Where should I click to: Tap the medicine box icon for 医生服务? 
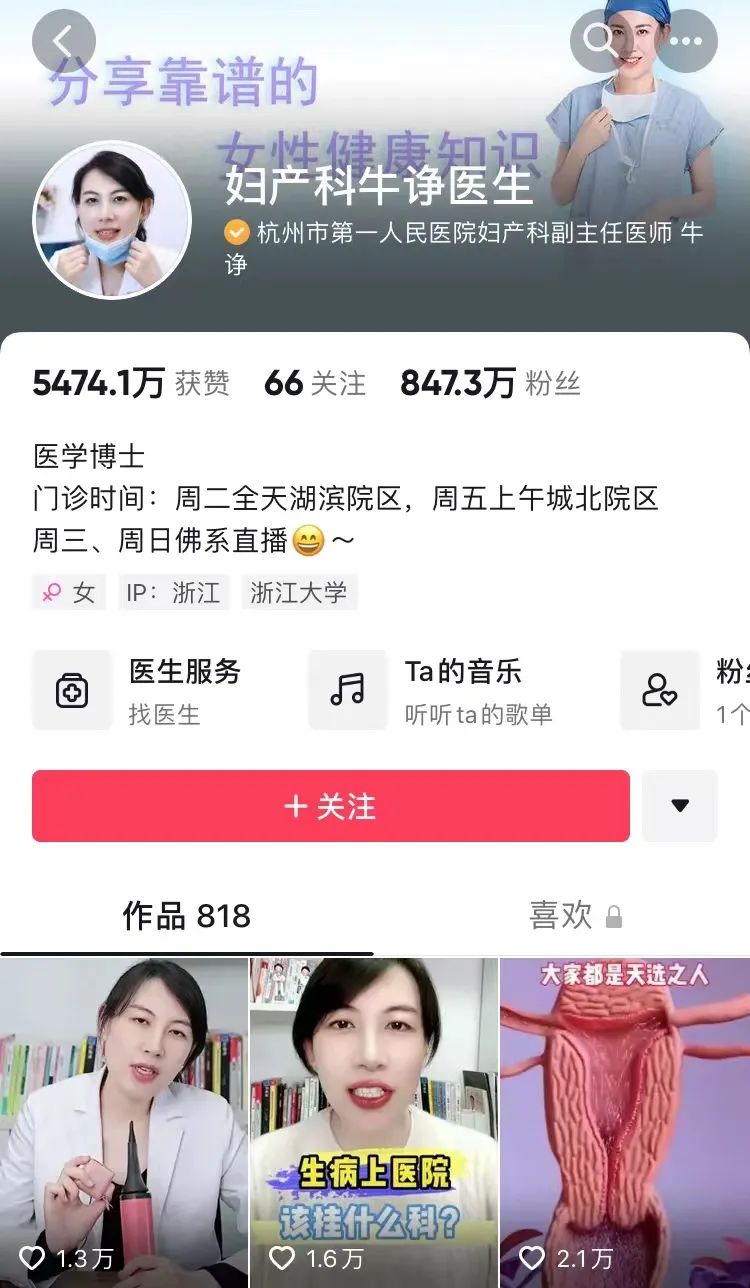(71, 690)
